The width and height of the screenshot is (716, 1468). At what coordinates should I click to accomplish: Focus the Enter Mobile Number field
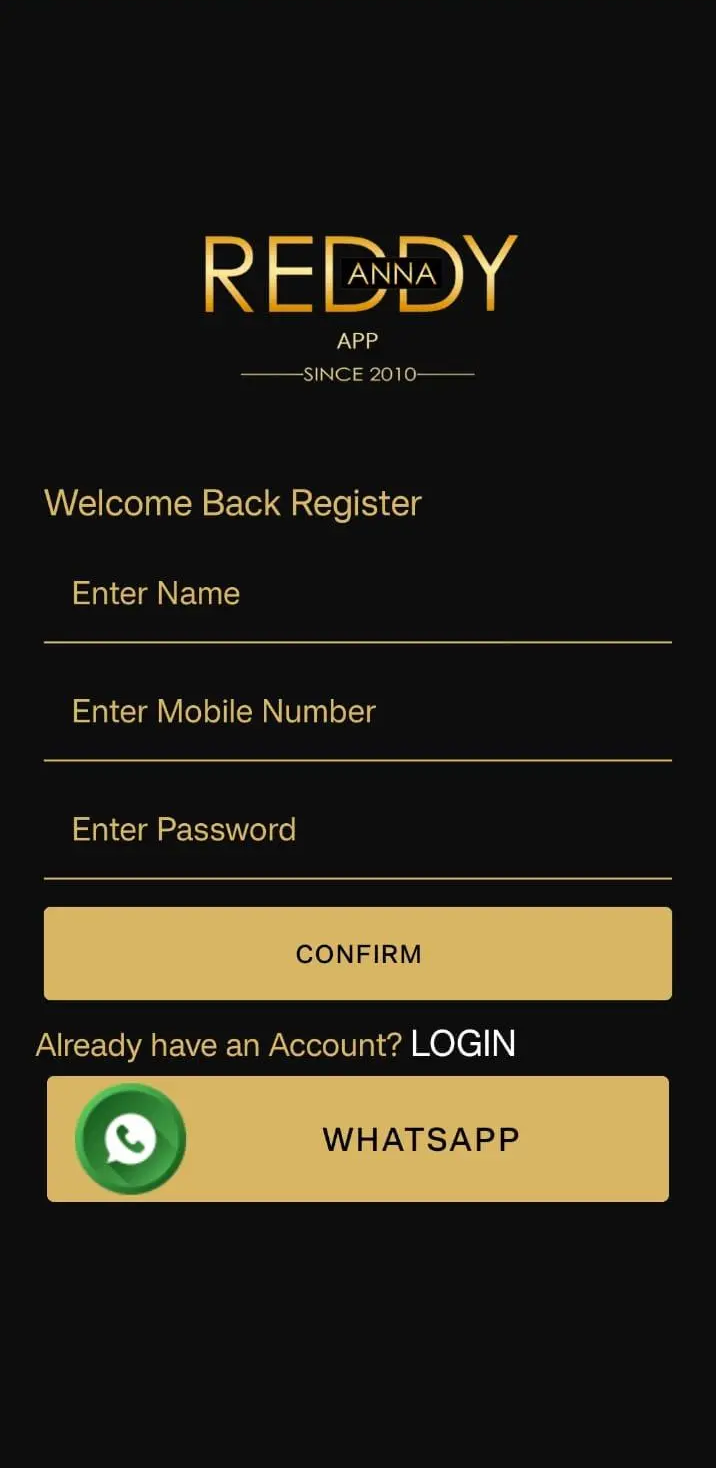[357, 712]
